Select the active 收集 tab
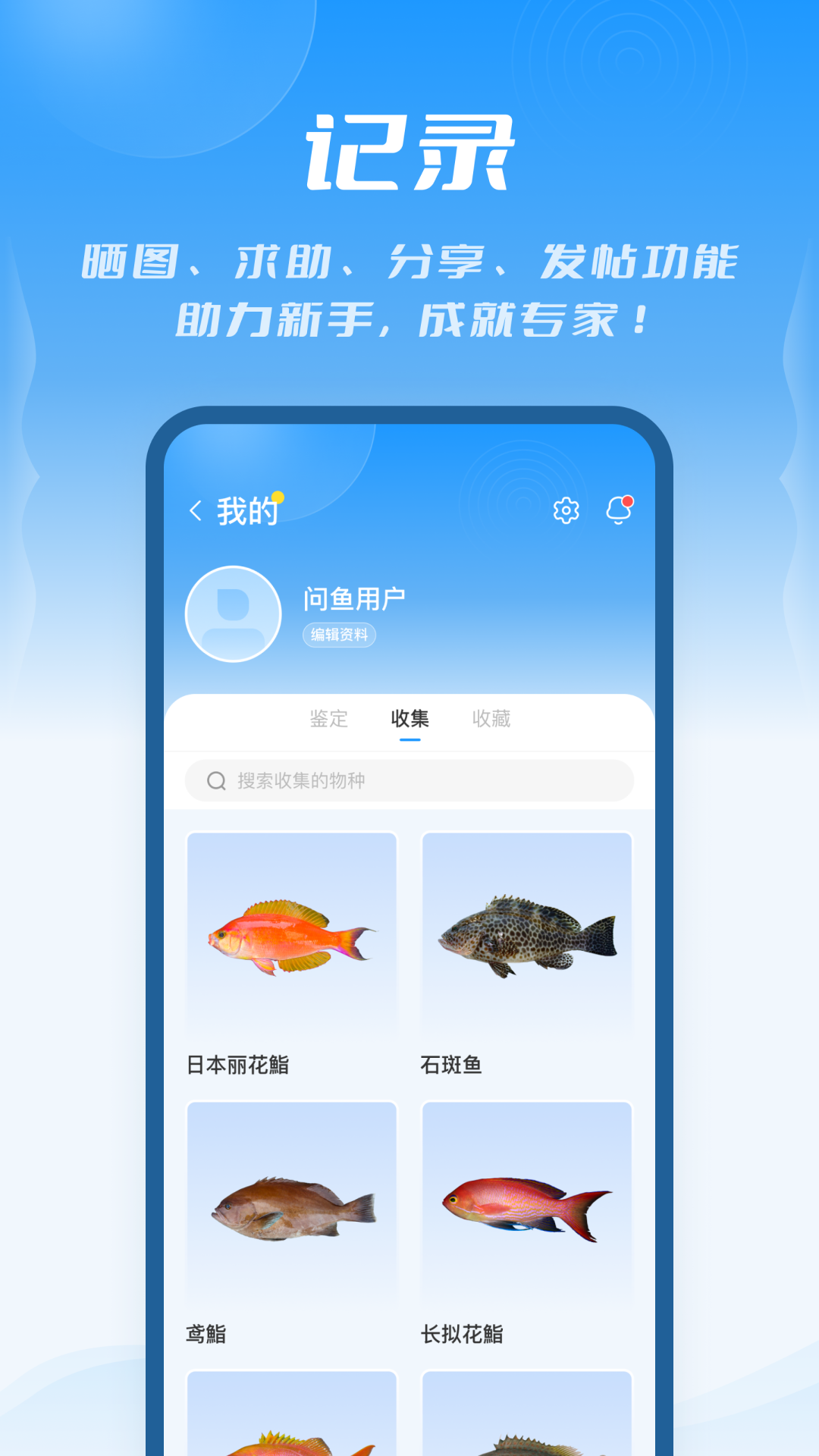Image resolution: width=819 pixels, height=1456 pixels. tap(409, 719)
